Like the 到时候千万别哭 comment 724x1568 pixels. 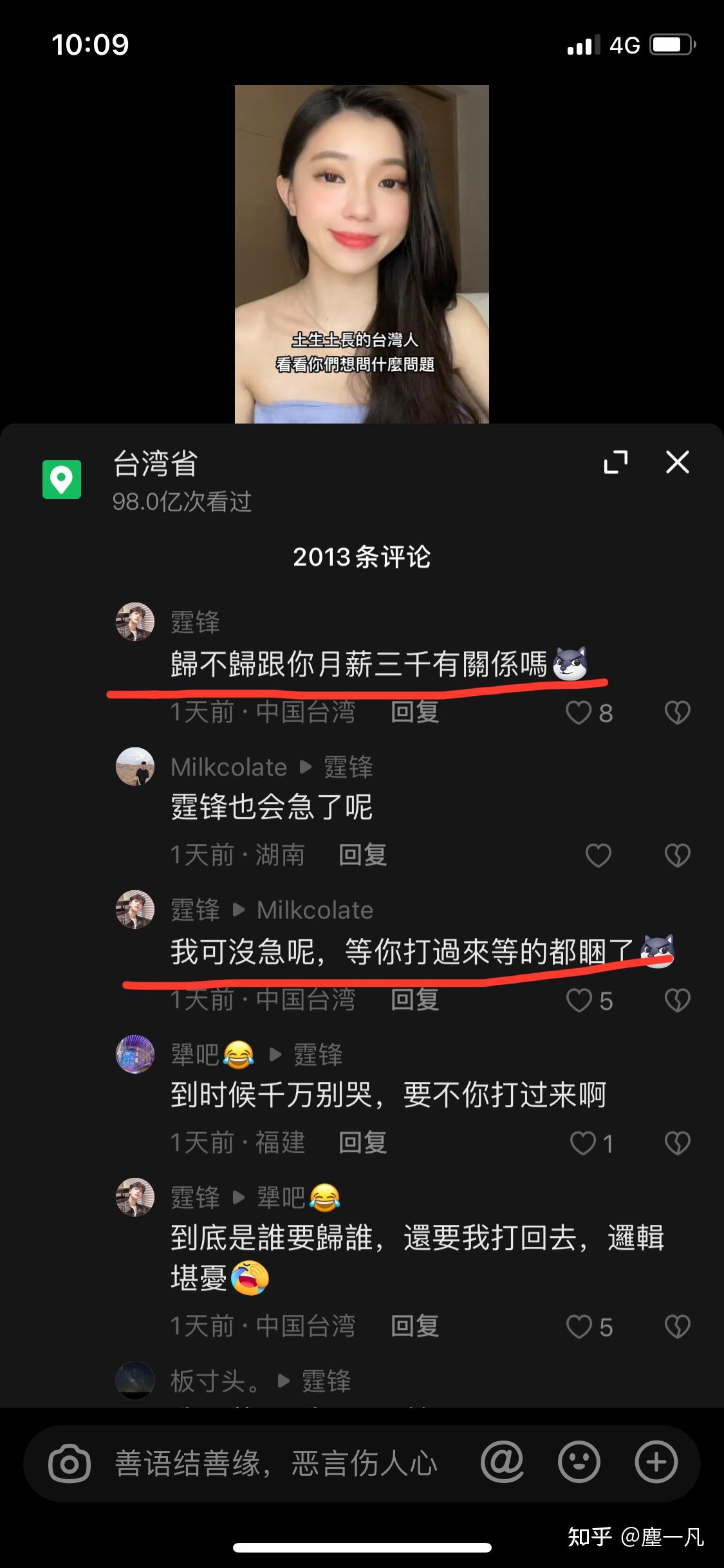click(x=583, y=1143)
